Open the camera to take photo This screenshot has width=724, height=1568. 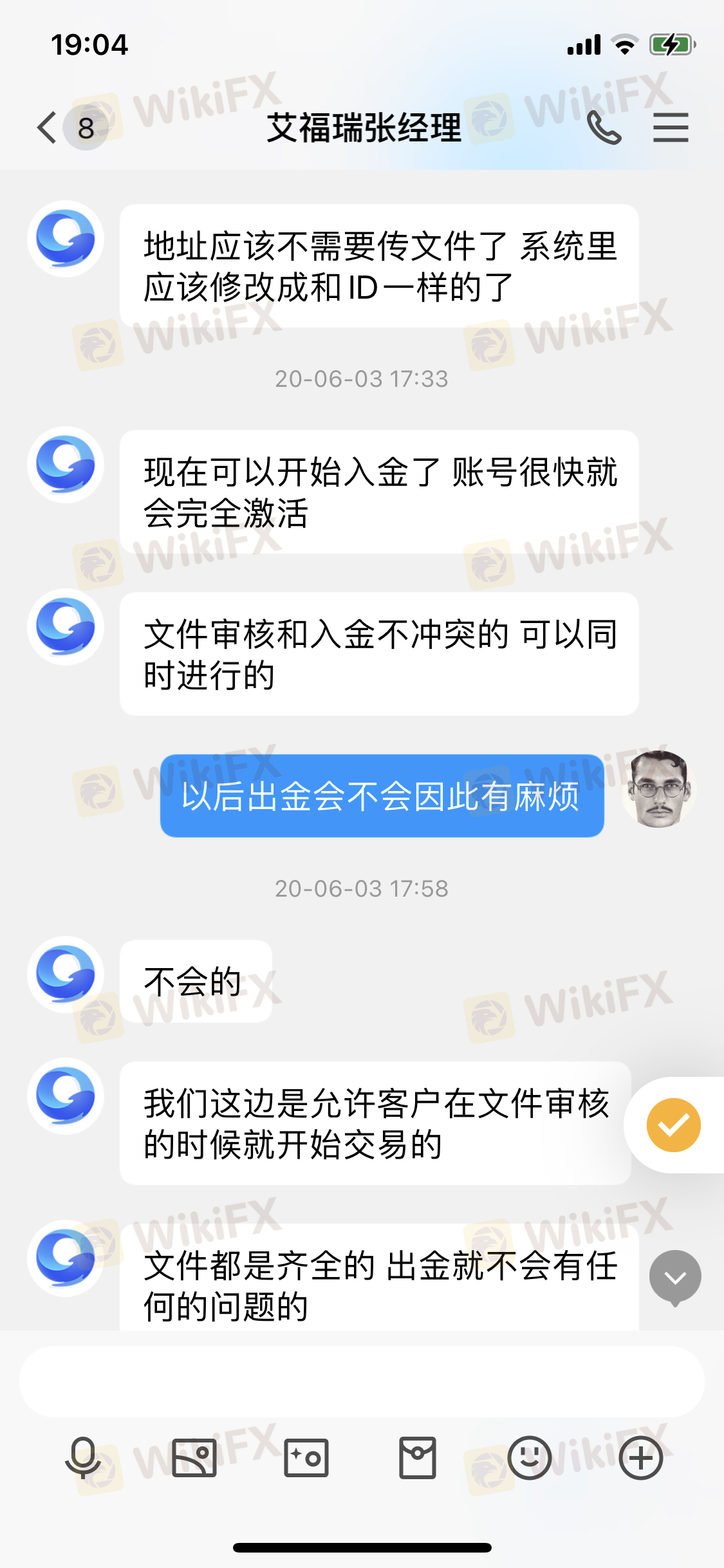tap(306, 1458)
